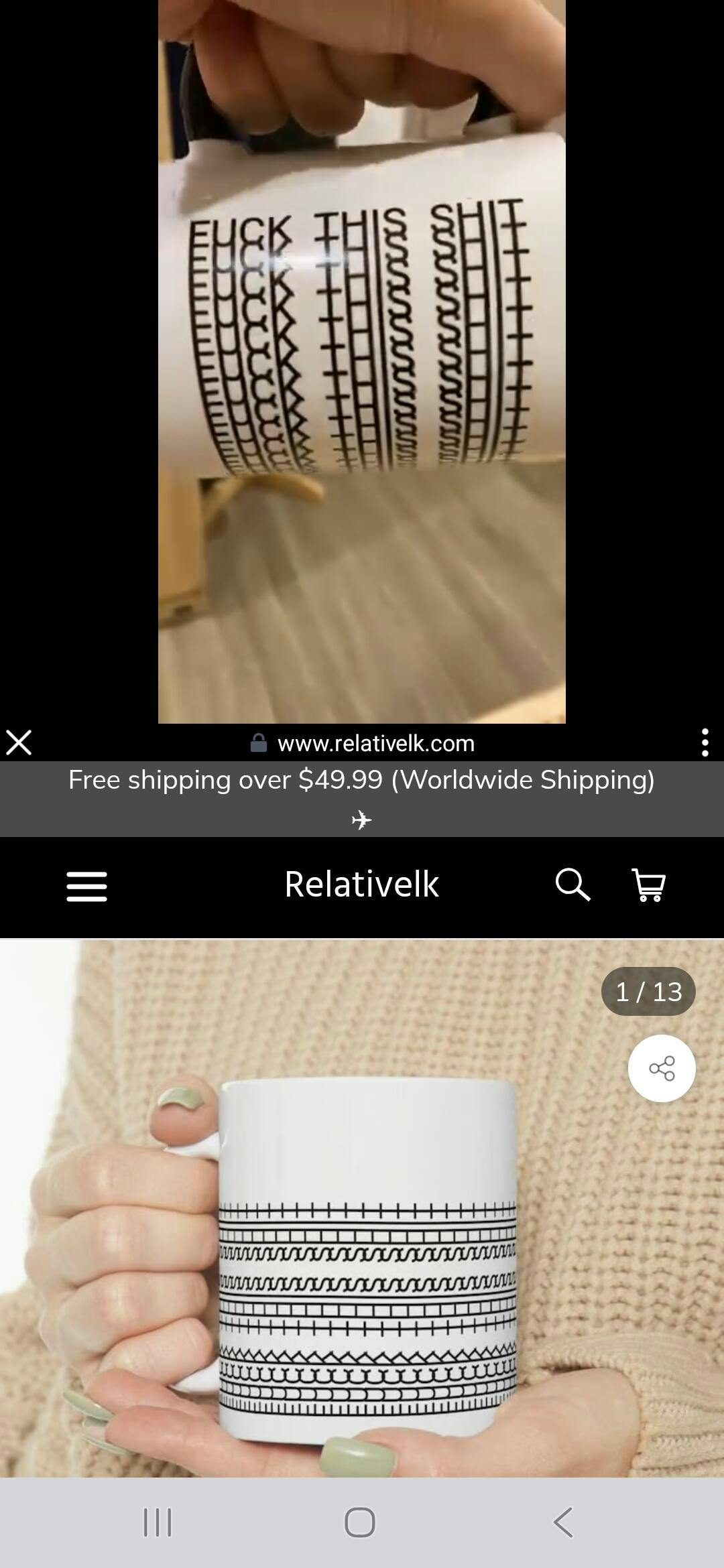The width and height of the screenshot is (724, 1568).
Task: Open the shopping cart
Action: [649, 885]
